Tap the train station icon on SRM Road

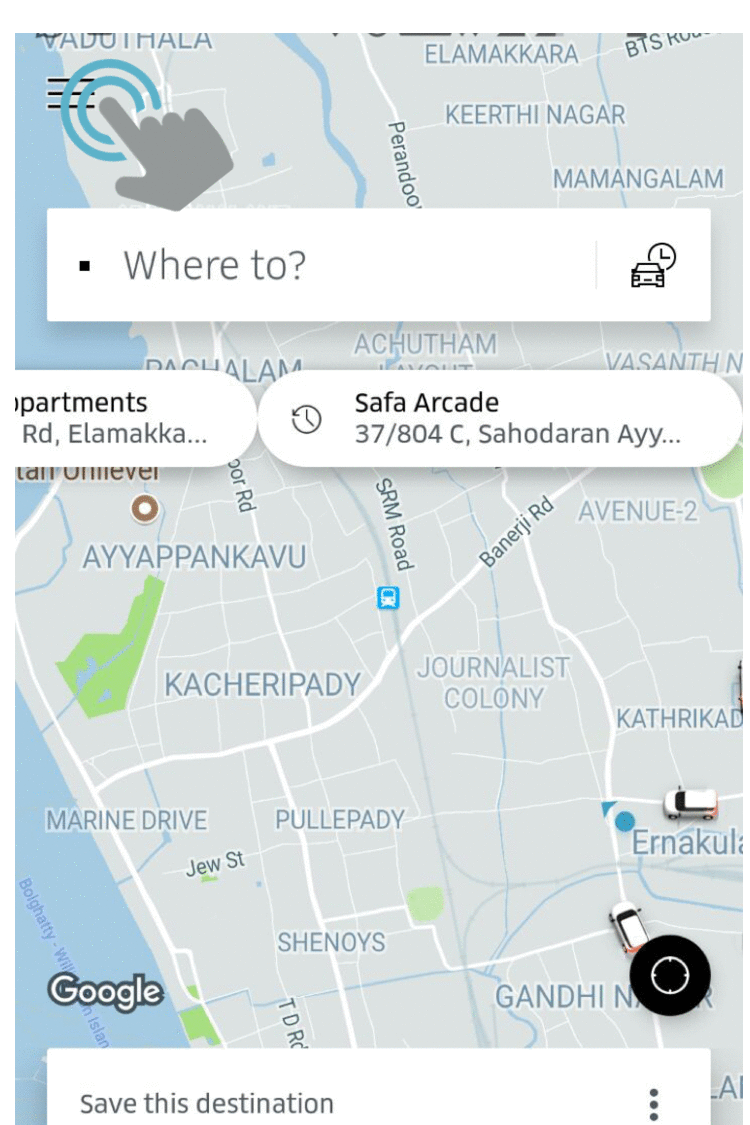387,597
